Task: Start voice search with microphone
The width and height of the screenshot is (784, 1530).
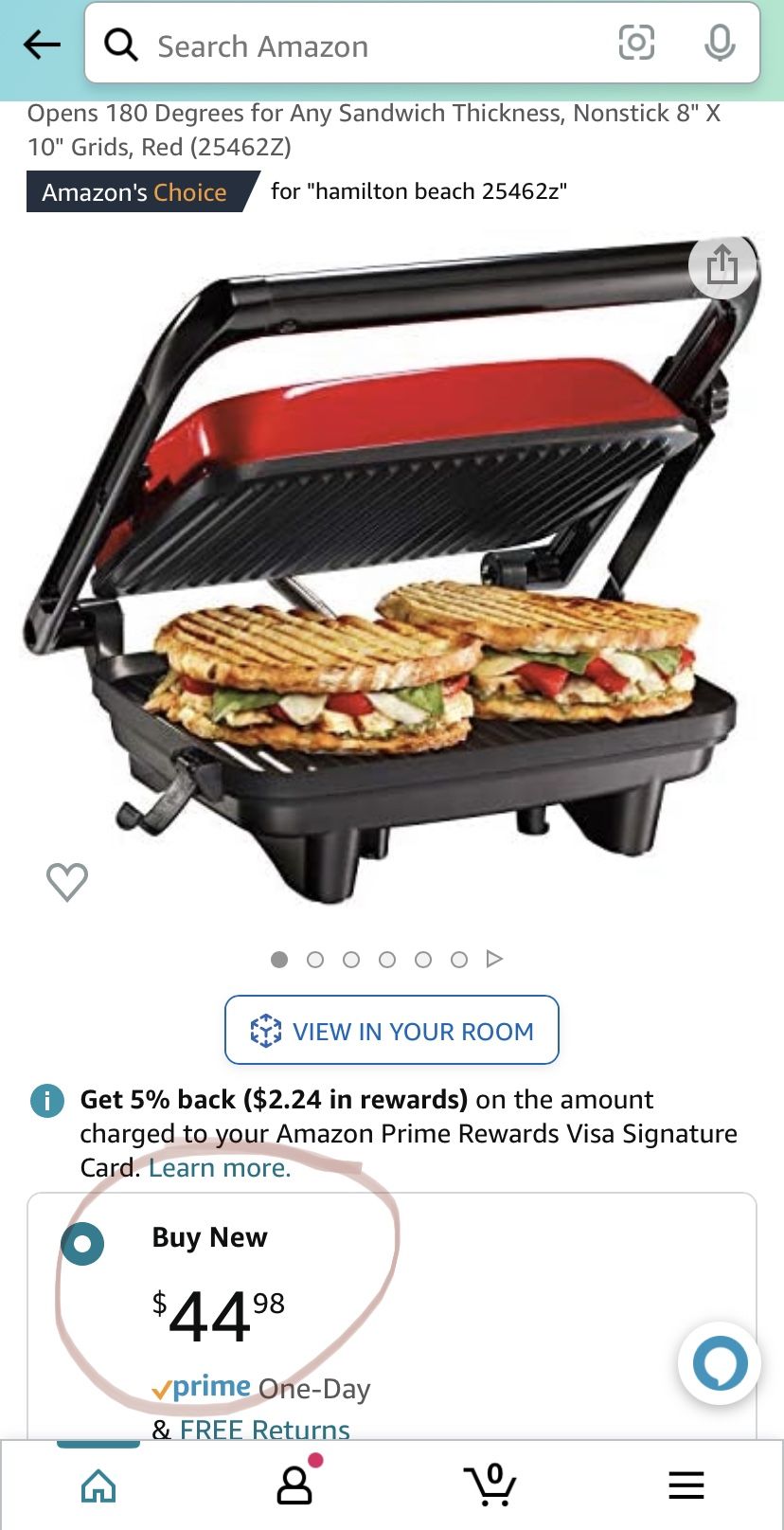Action: point(720,43)
